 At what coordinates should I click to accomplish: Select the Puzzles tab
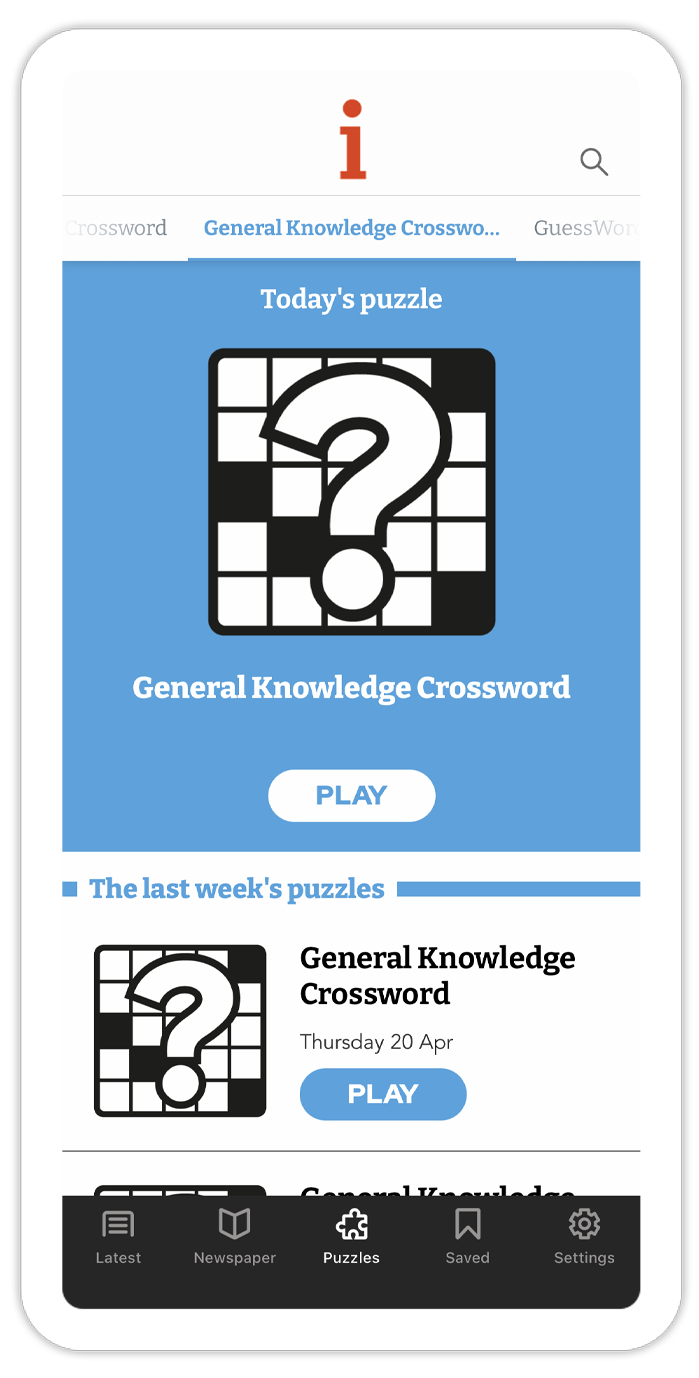[x=351, y=1237]
